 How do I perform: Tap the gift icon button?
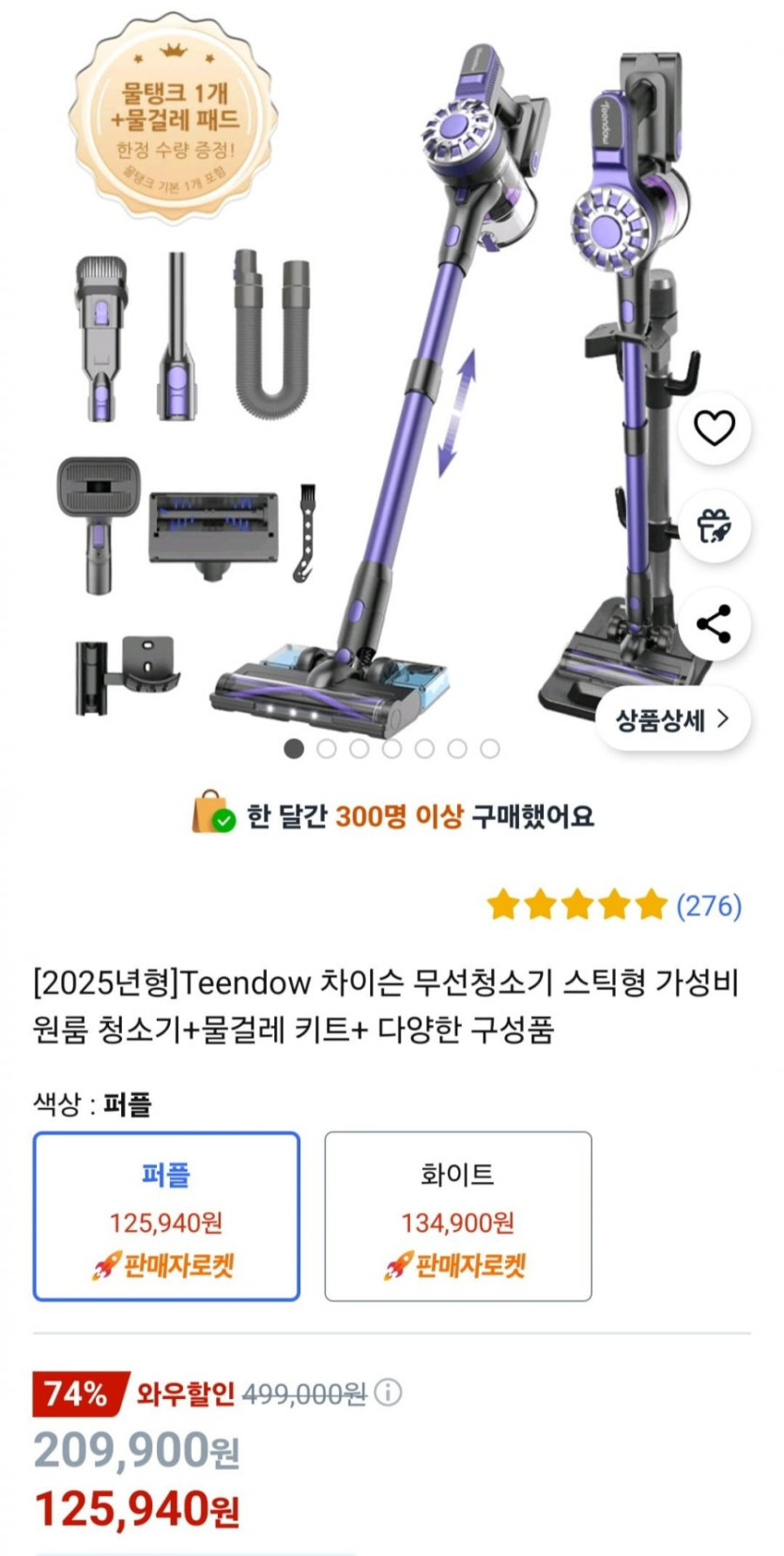[x=714, y=526]
